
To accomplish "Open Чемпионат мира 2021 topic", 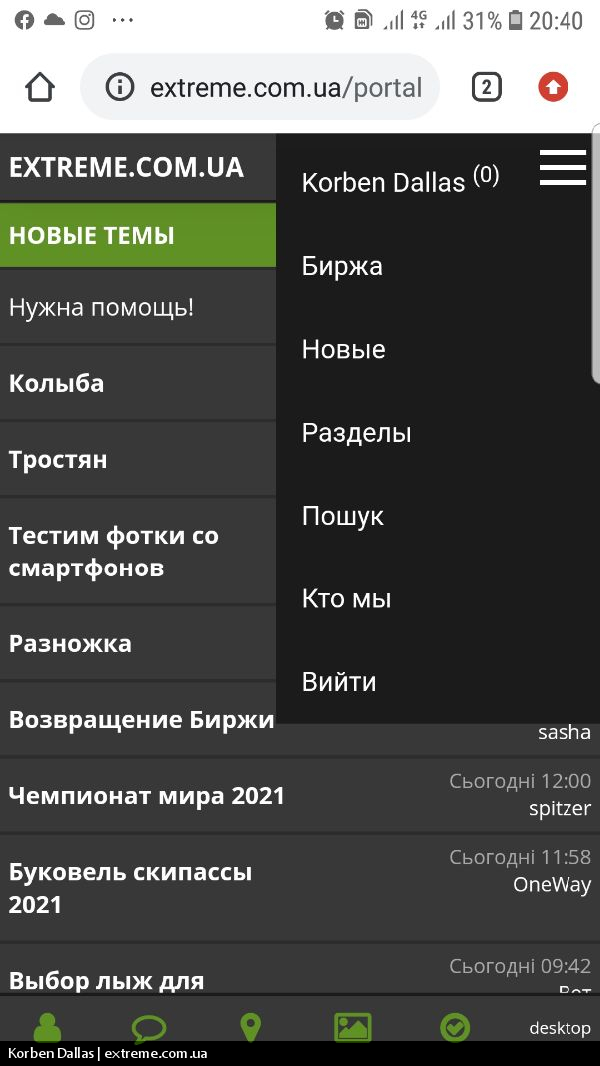I will (x=146, y=795).
